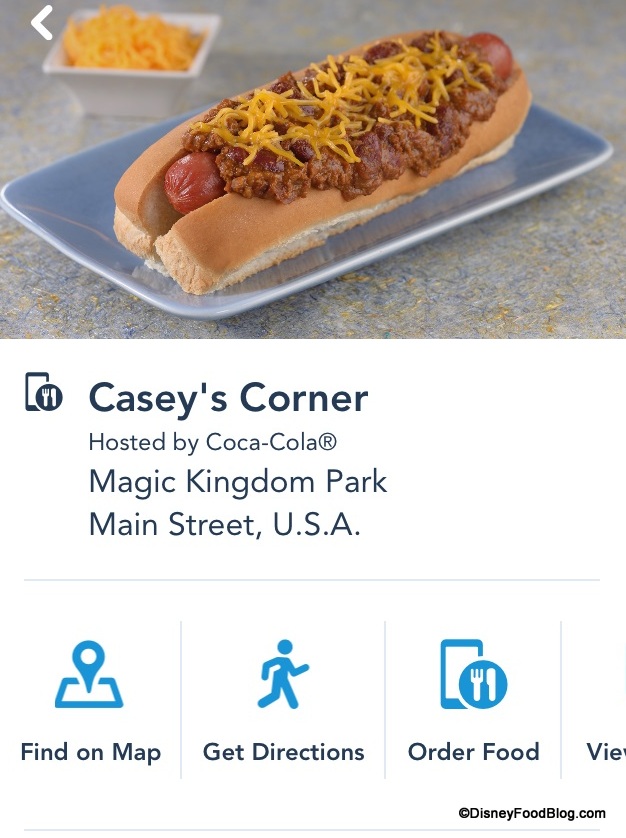Go back using the top-left arrow

click(41, 22)
